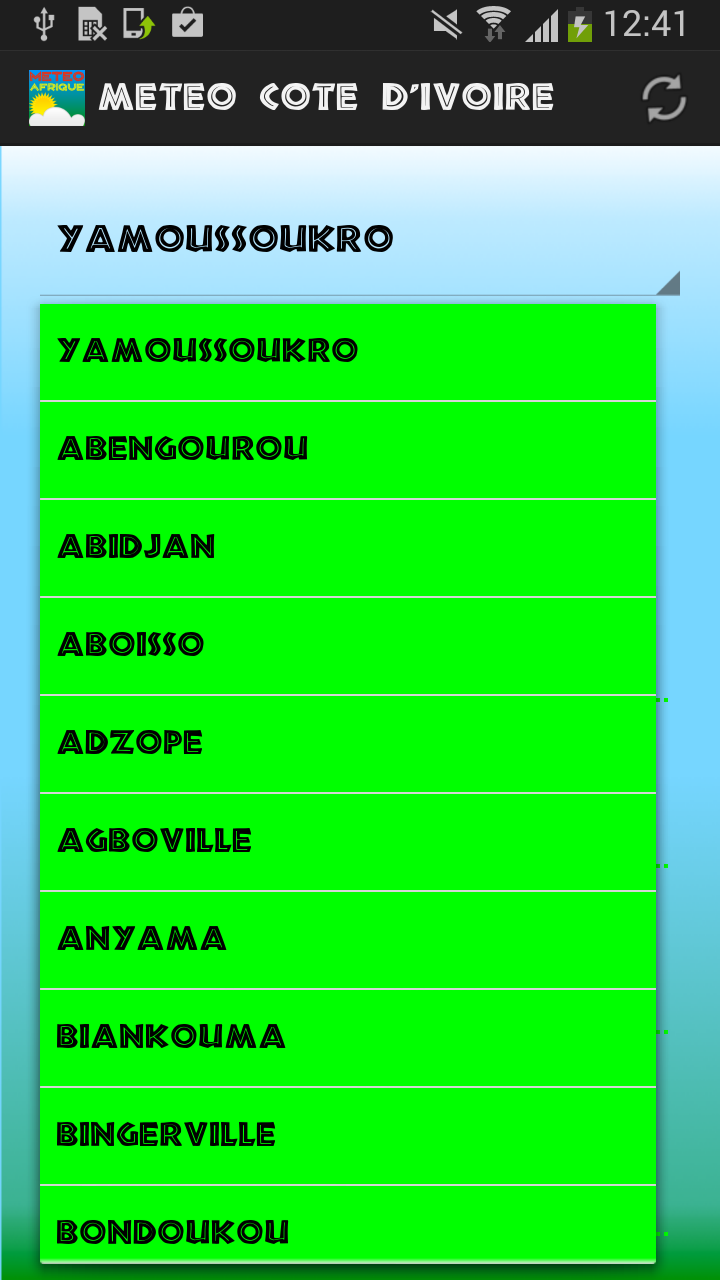The height and width of the screenshot is (1280, 720).
Task: Choose Biankouma as the location
Action: pyautogui.click(x=347, y=1037)
